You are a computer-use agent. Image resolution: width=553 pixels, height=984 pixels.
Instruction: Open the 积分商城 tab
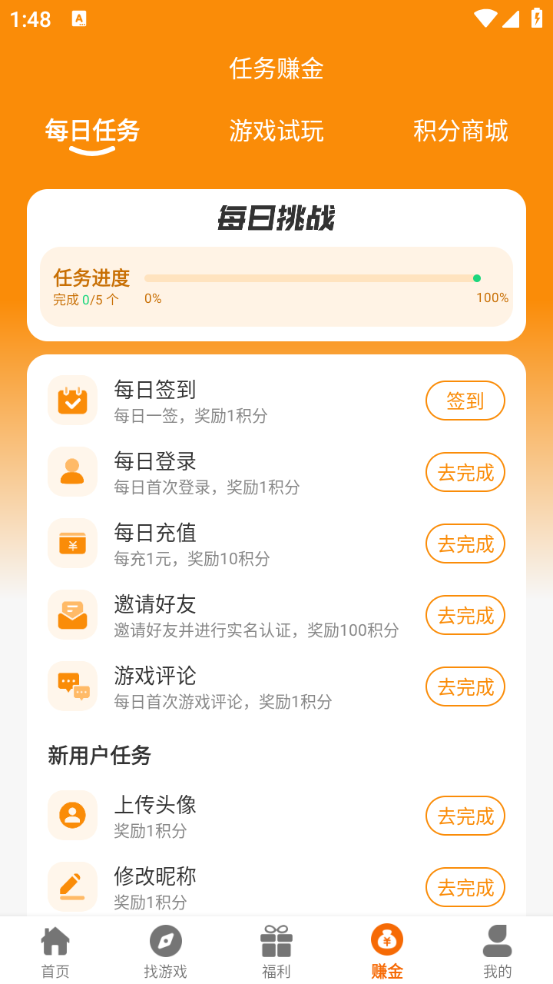[460, 131]
